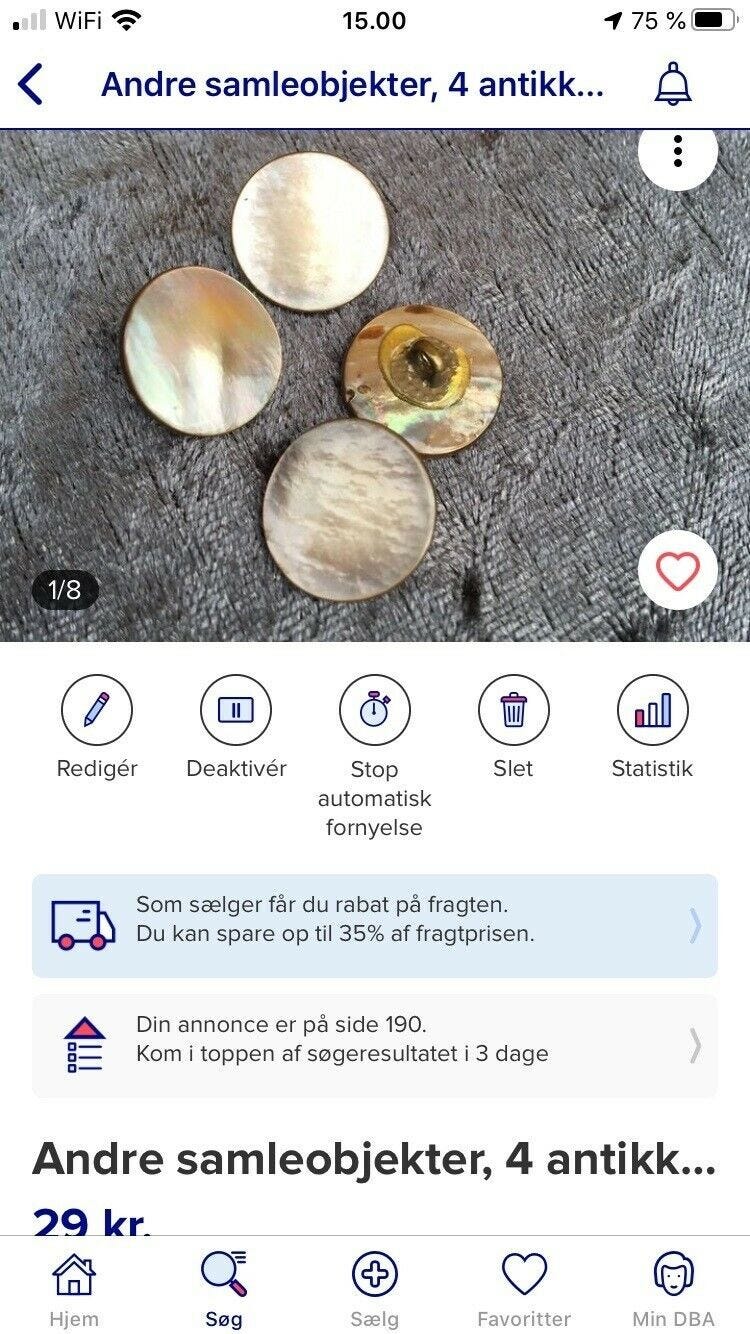This screenshot has width=750, height=1334.
Task: Select the Redigér pencil icon
Action: coord(97,710)
